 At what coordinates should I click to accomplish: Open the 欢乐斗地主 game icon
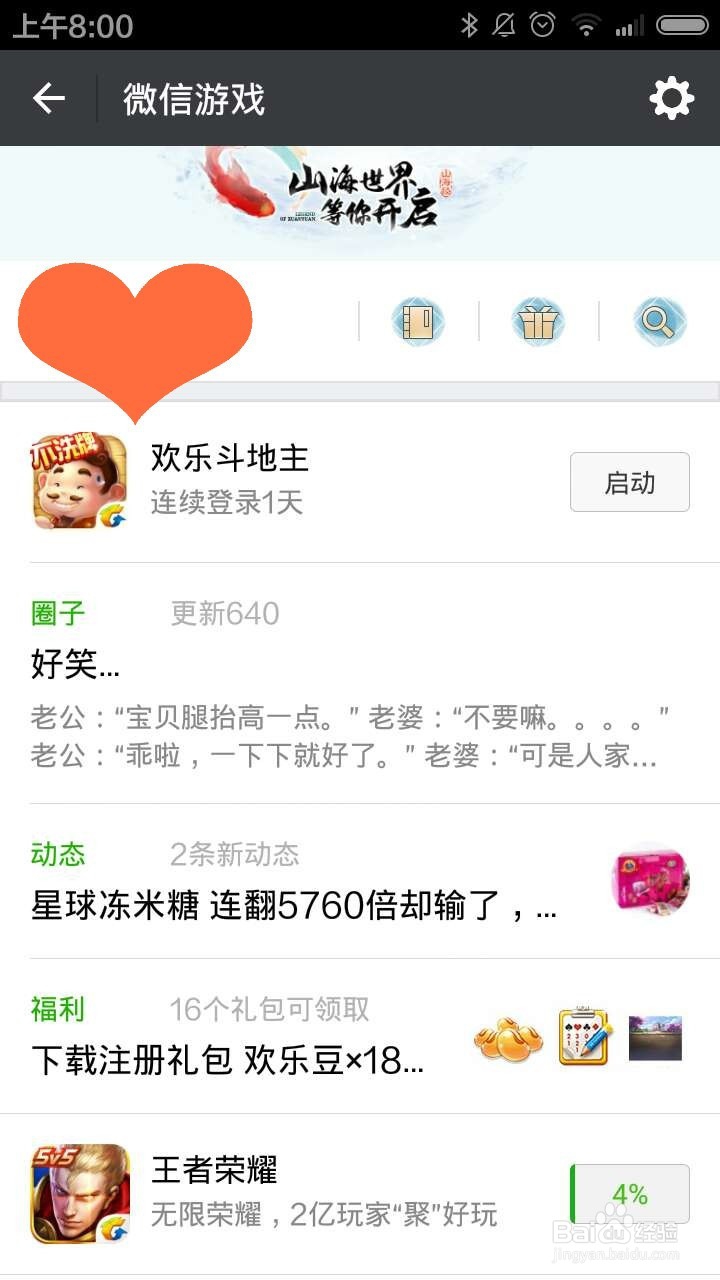tap(77, 482)
